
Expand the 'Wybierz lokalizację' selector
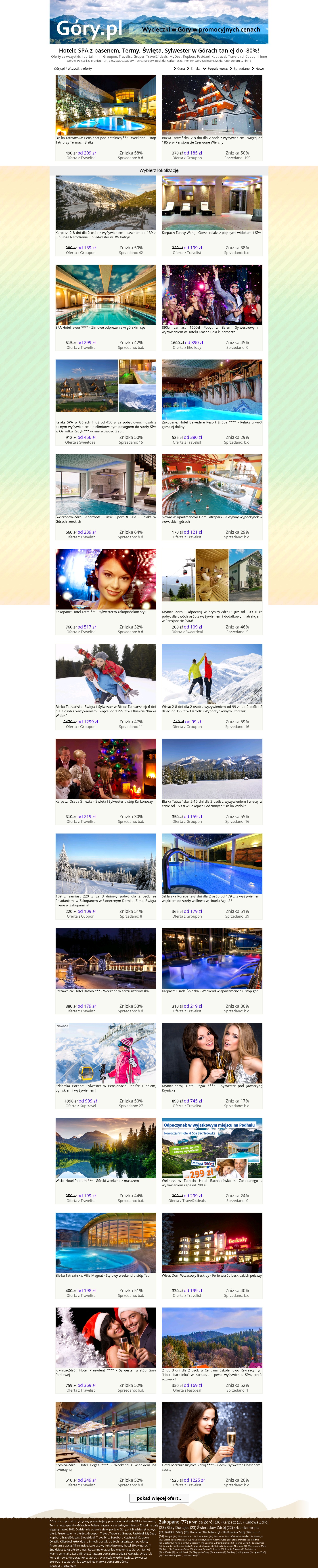pyautogui.click(x=159, y=170)
